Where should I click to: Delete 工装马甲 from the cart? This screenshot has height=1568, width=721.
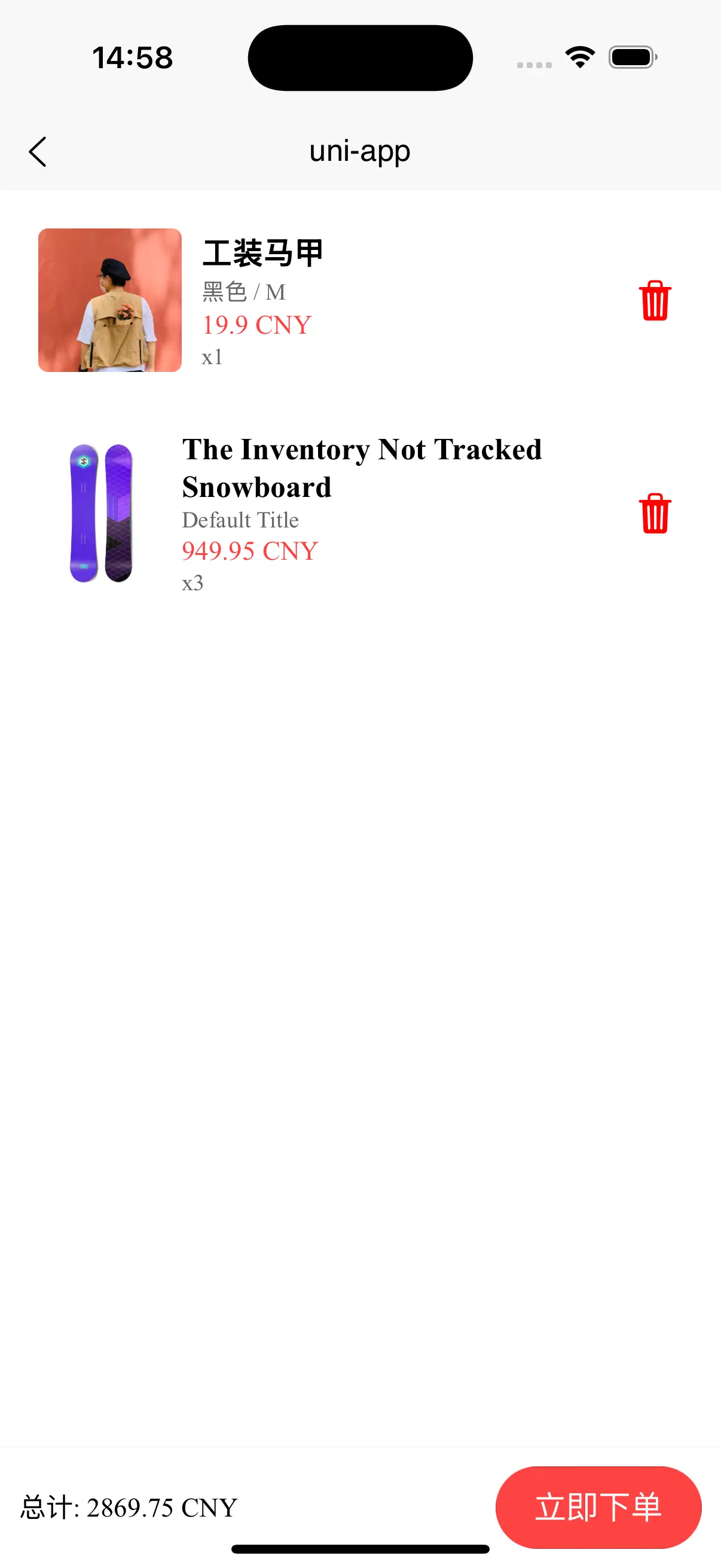pos(655,300)
